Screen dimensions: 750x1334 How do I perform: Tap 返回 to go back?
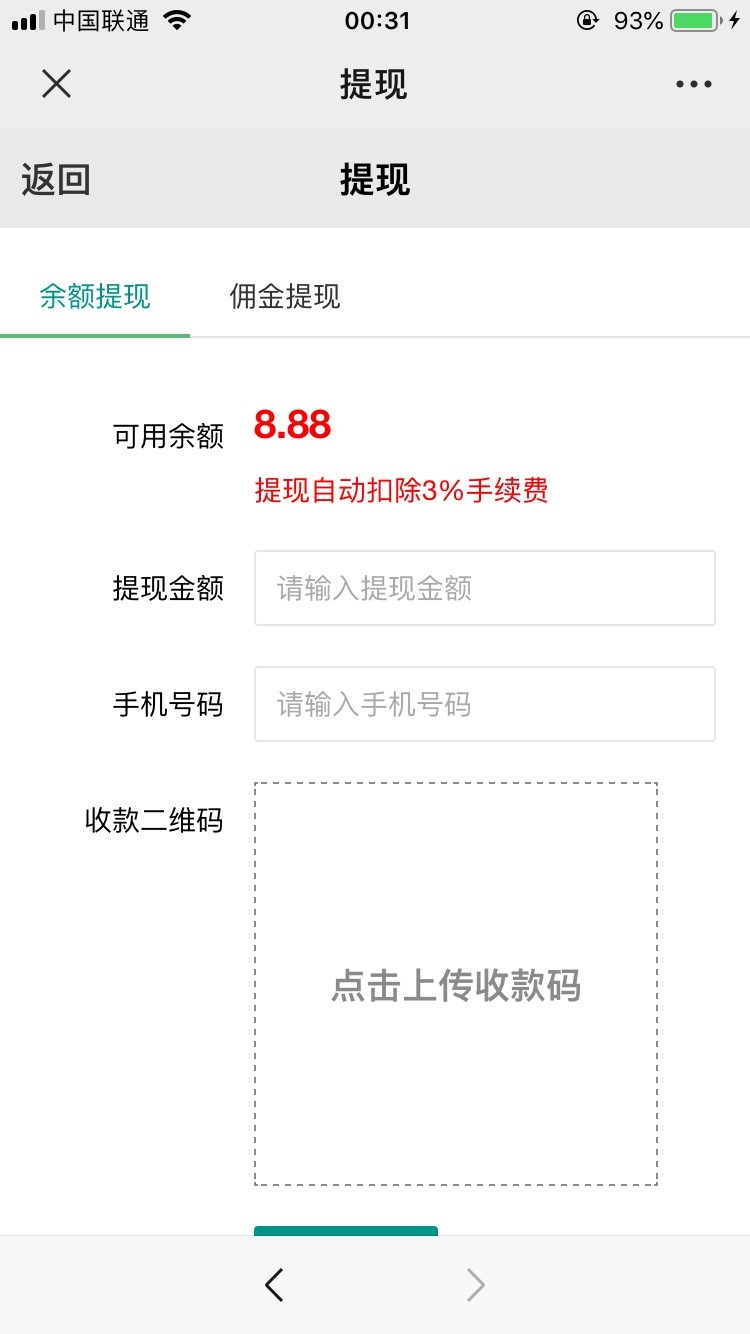56,180
